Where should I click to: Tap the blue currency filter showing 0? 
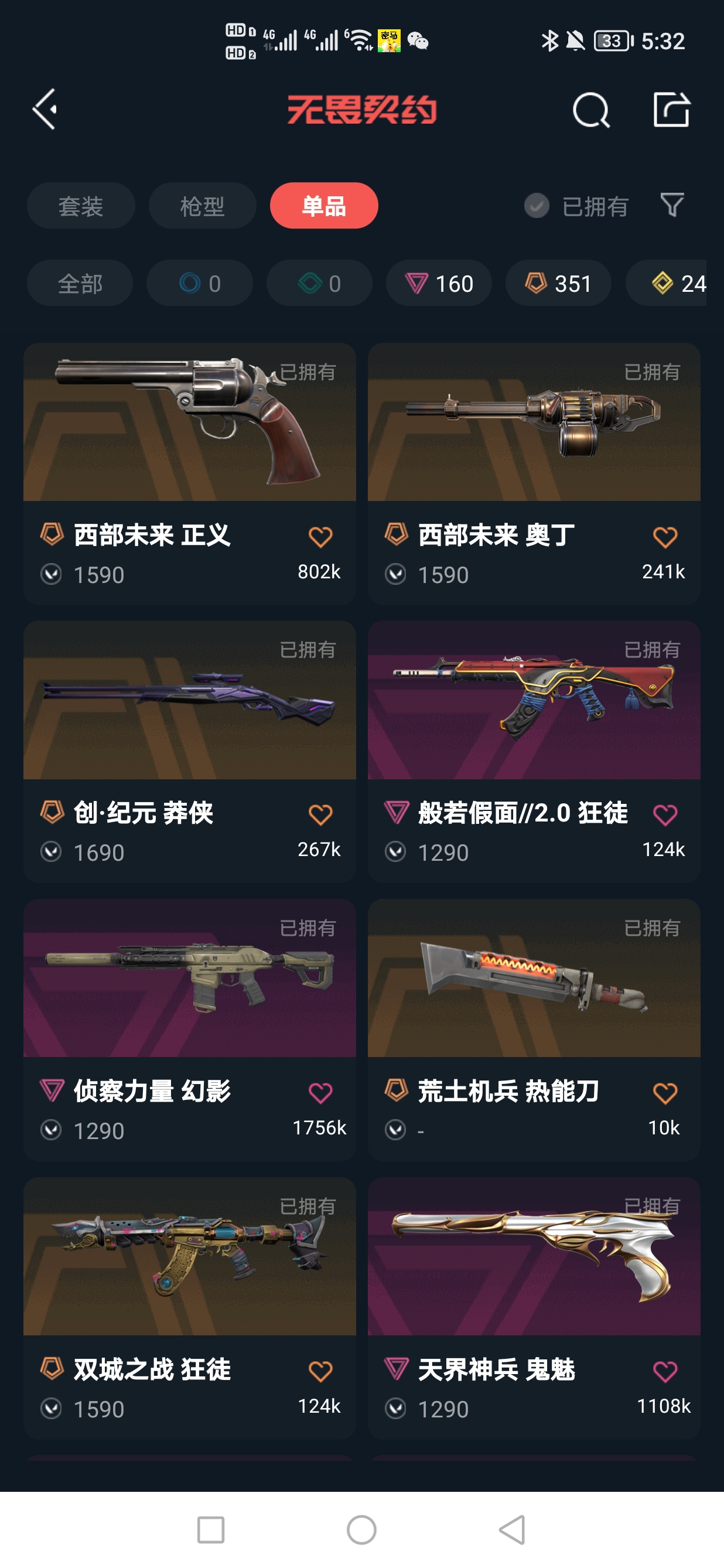pos(200,283)
